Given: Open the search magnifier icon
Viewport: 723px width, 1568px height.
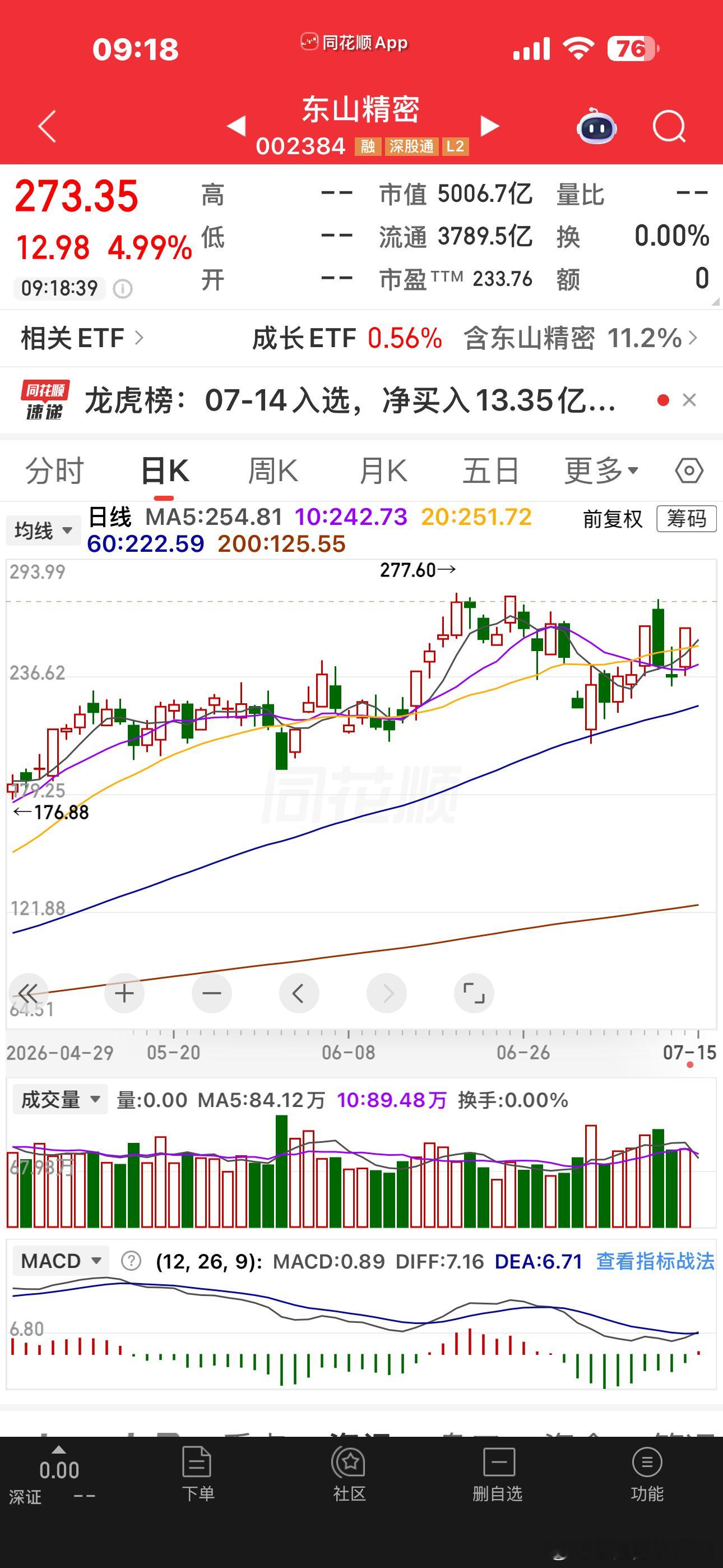Looking at the screenshot, I should [x=669, y=127].
